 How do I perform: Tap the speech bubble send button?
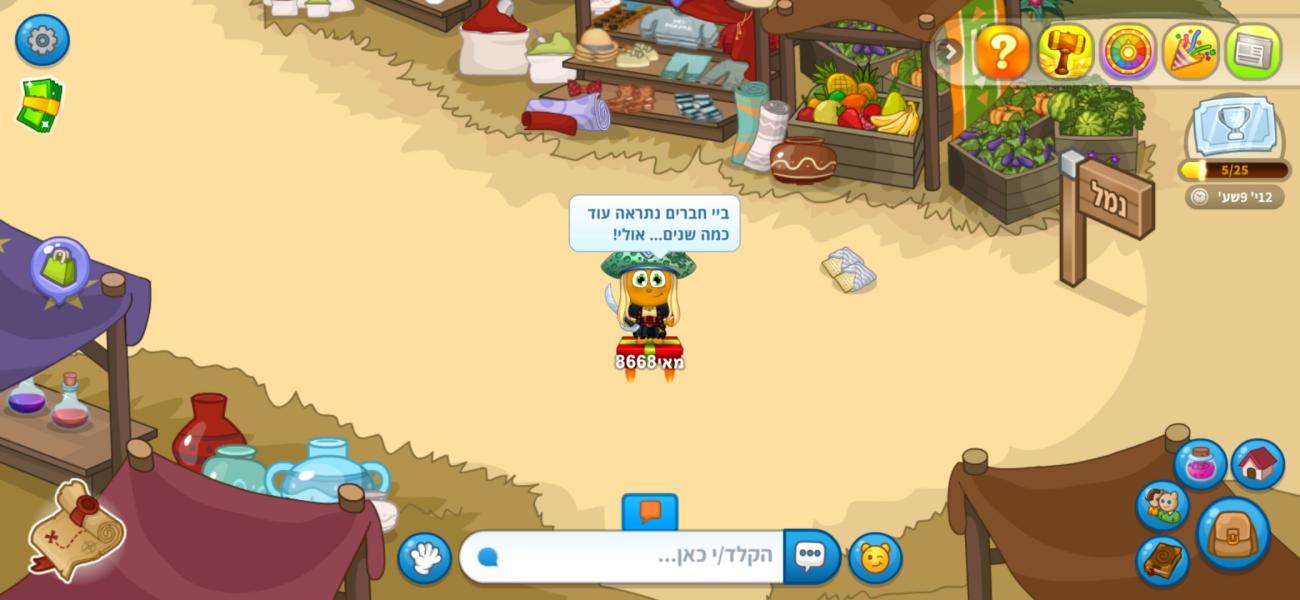coord(810,557)
